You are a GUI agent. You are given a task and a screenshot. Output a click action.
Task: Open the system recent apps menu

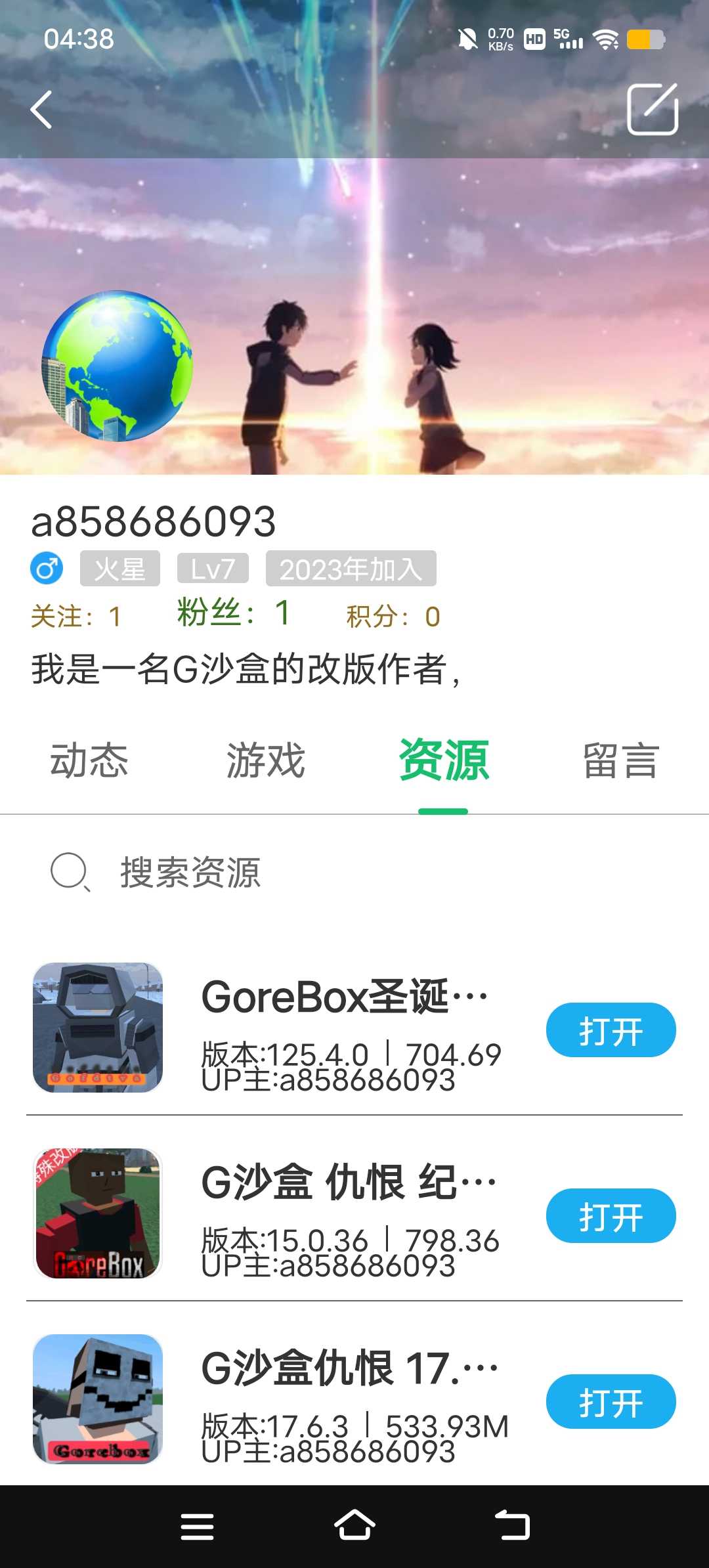197,1526
